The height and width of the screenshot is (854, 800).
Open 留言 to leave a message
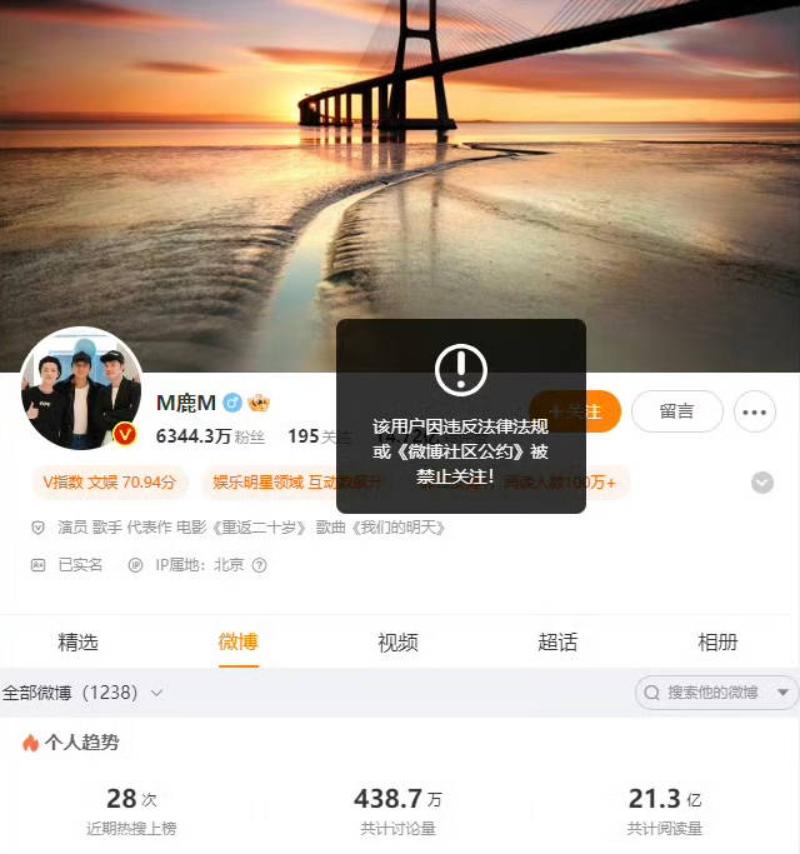coord(677,411)
